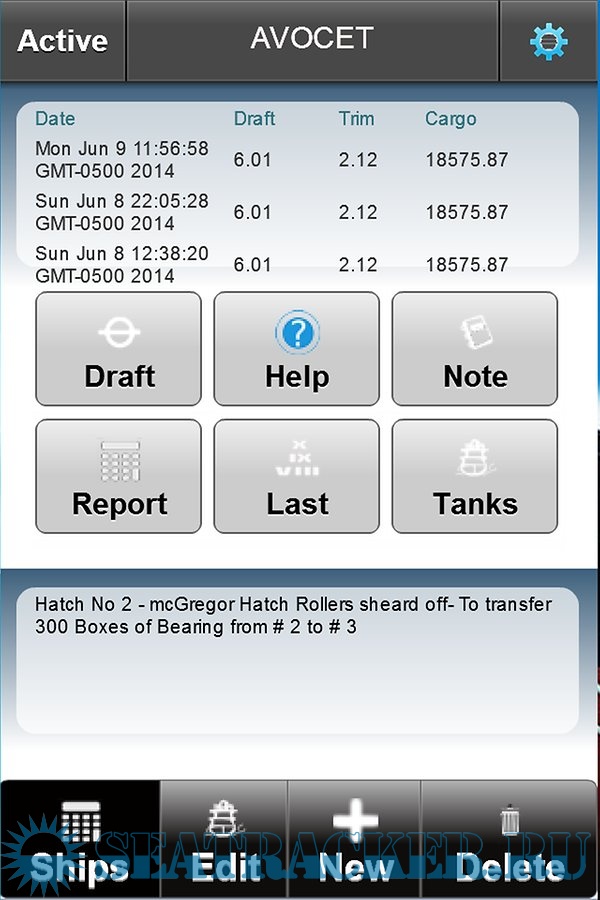Create a New ship entry
This screenshot has width=600, height=900.
(355, 840)
